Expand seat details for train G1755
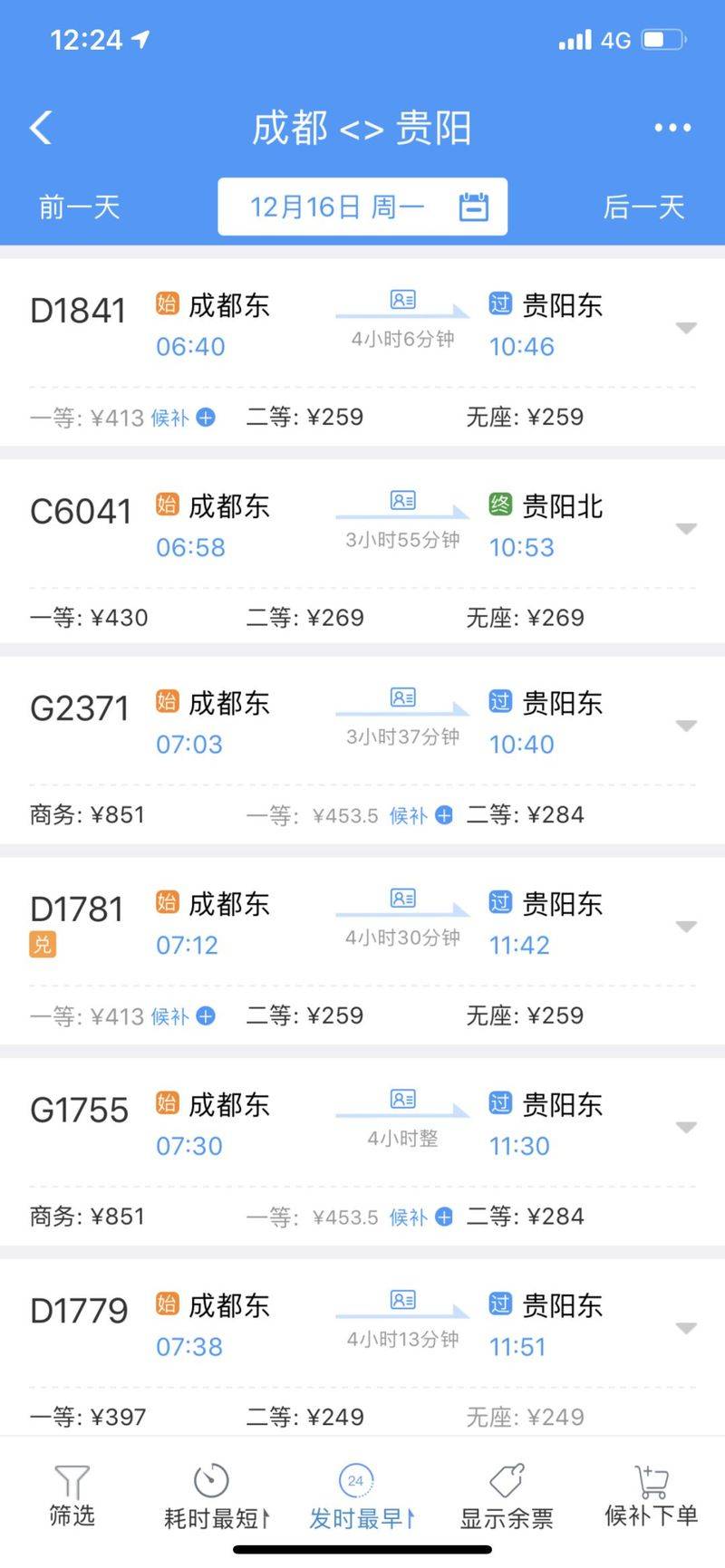Screen dimensions: 725x1568 pyautogui.click(x=684, y=1128)
